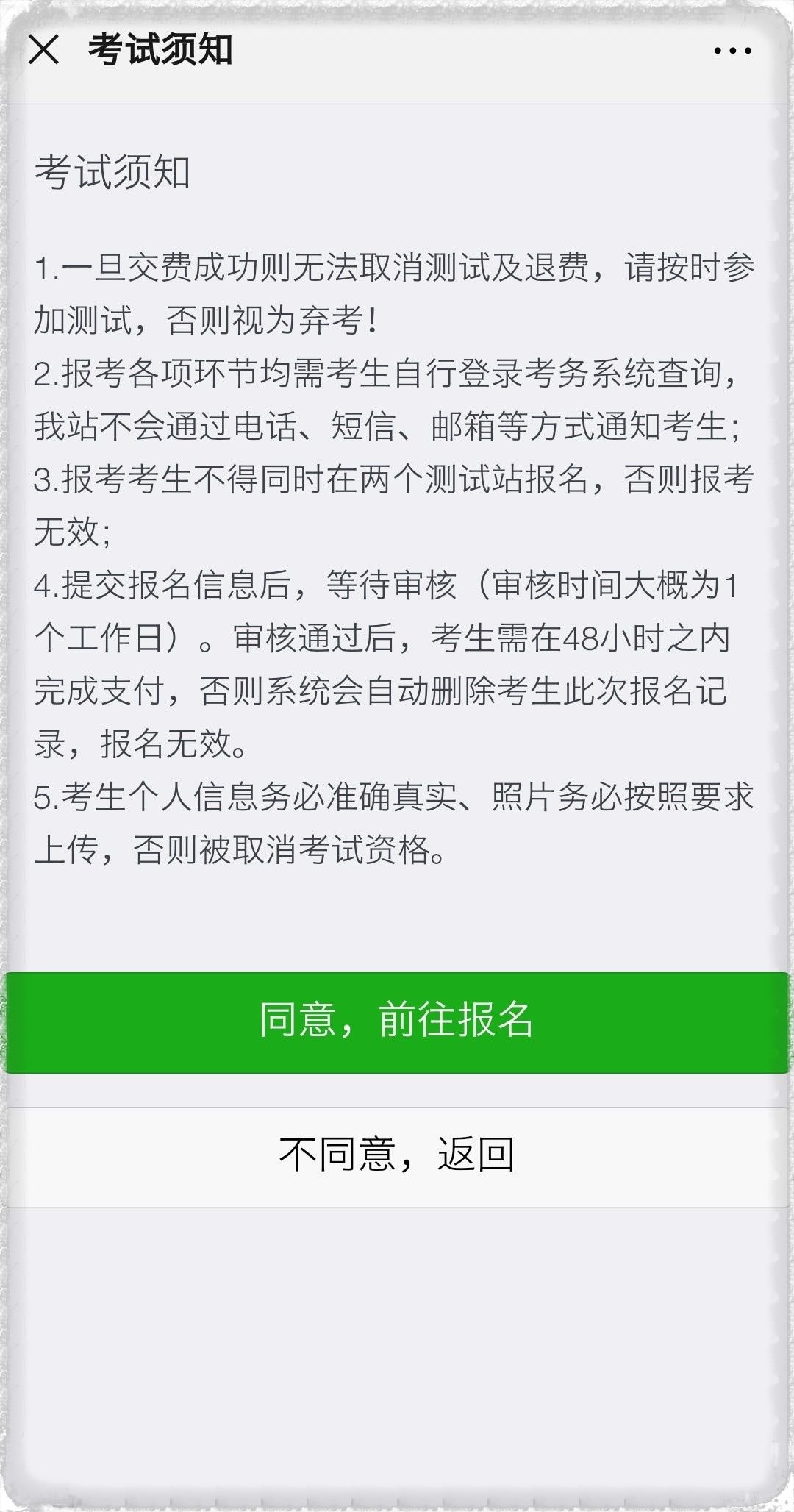Screen dimensions: 794x1512
Task: Open the three-dot overflow menu
Action: [732, 51]
